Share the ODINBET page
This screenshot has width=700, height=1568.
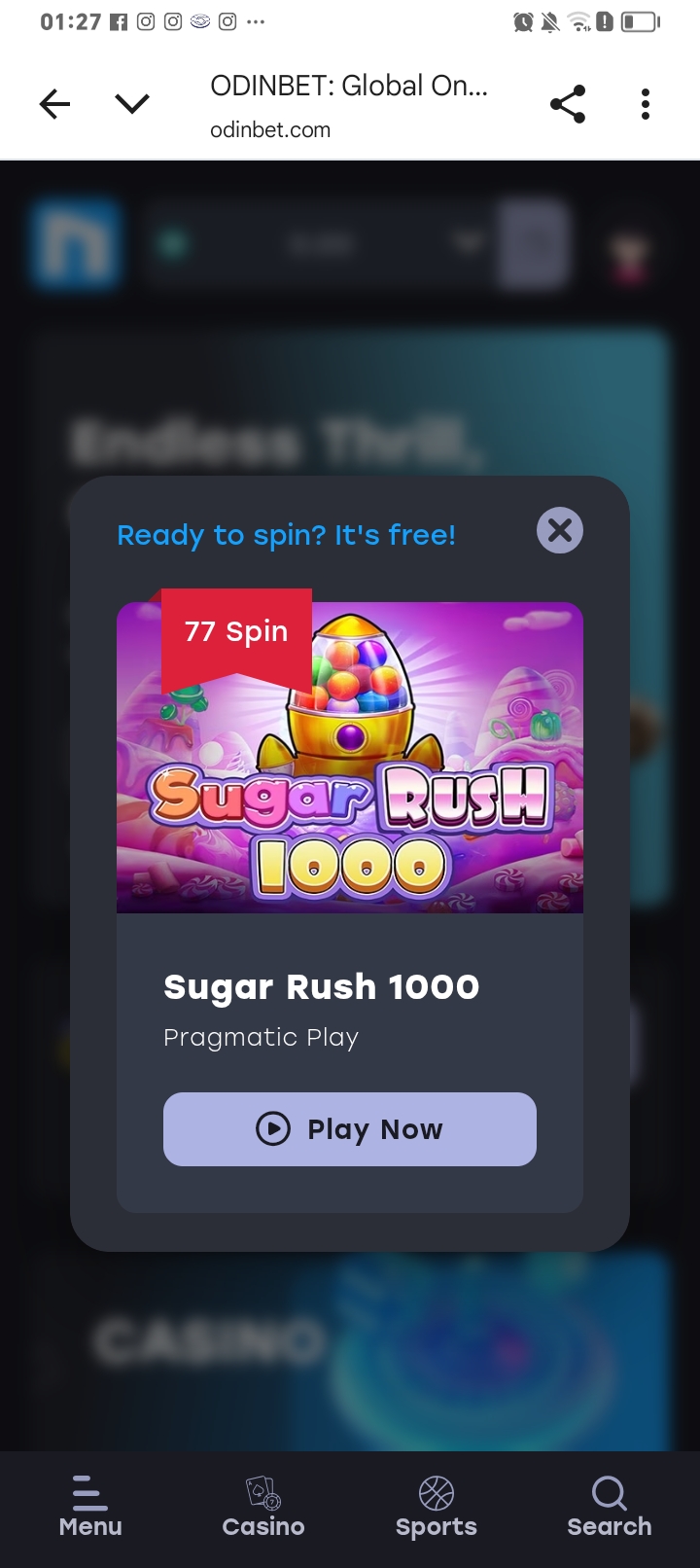pos(568,104)
